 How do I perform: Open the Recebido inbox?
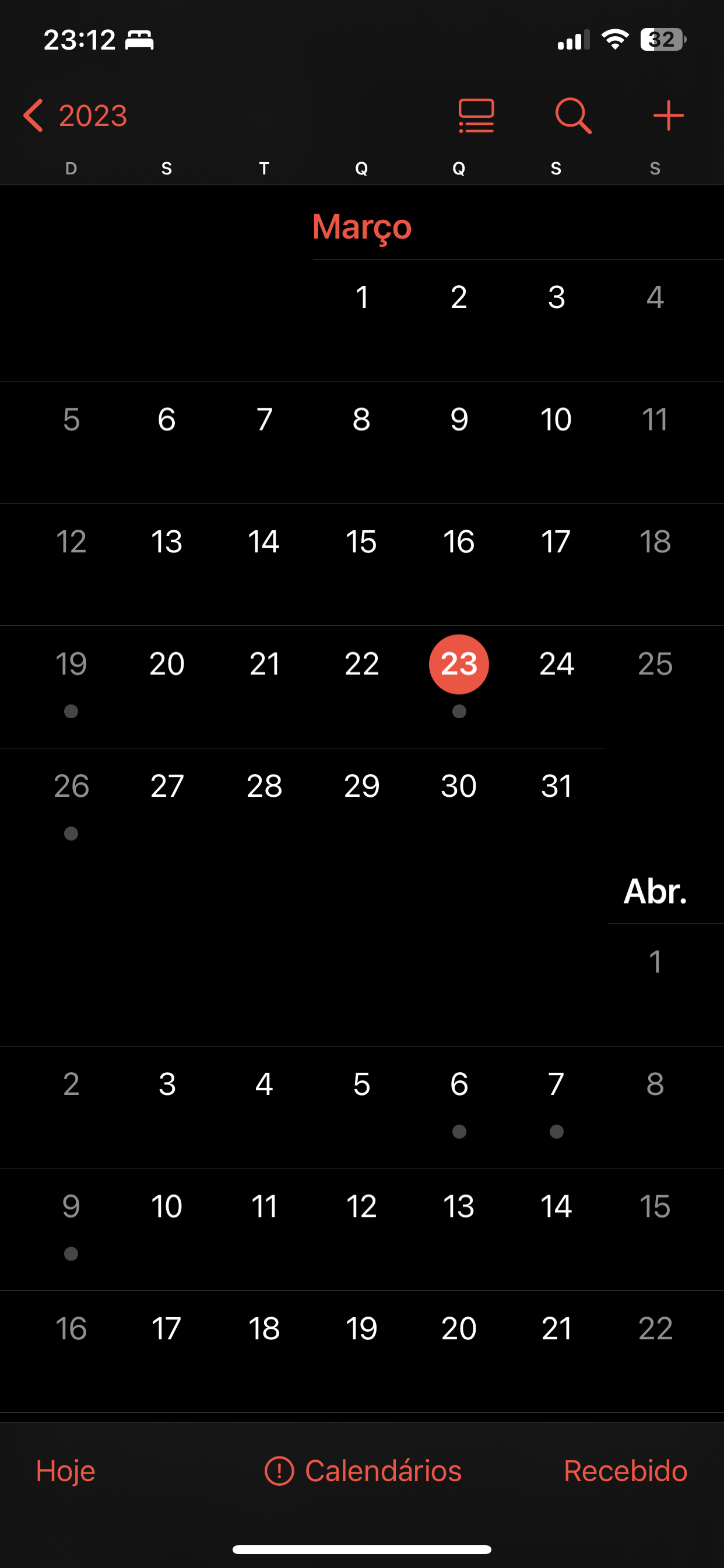coord(625,1471)
